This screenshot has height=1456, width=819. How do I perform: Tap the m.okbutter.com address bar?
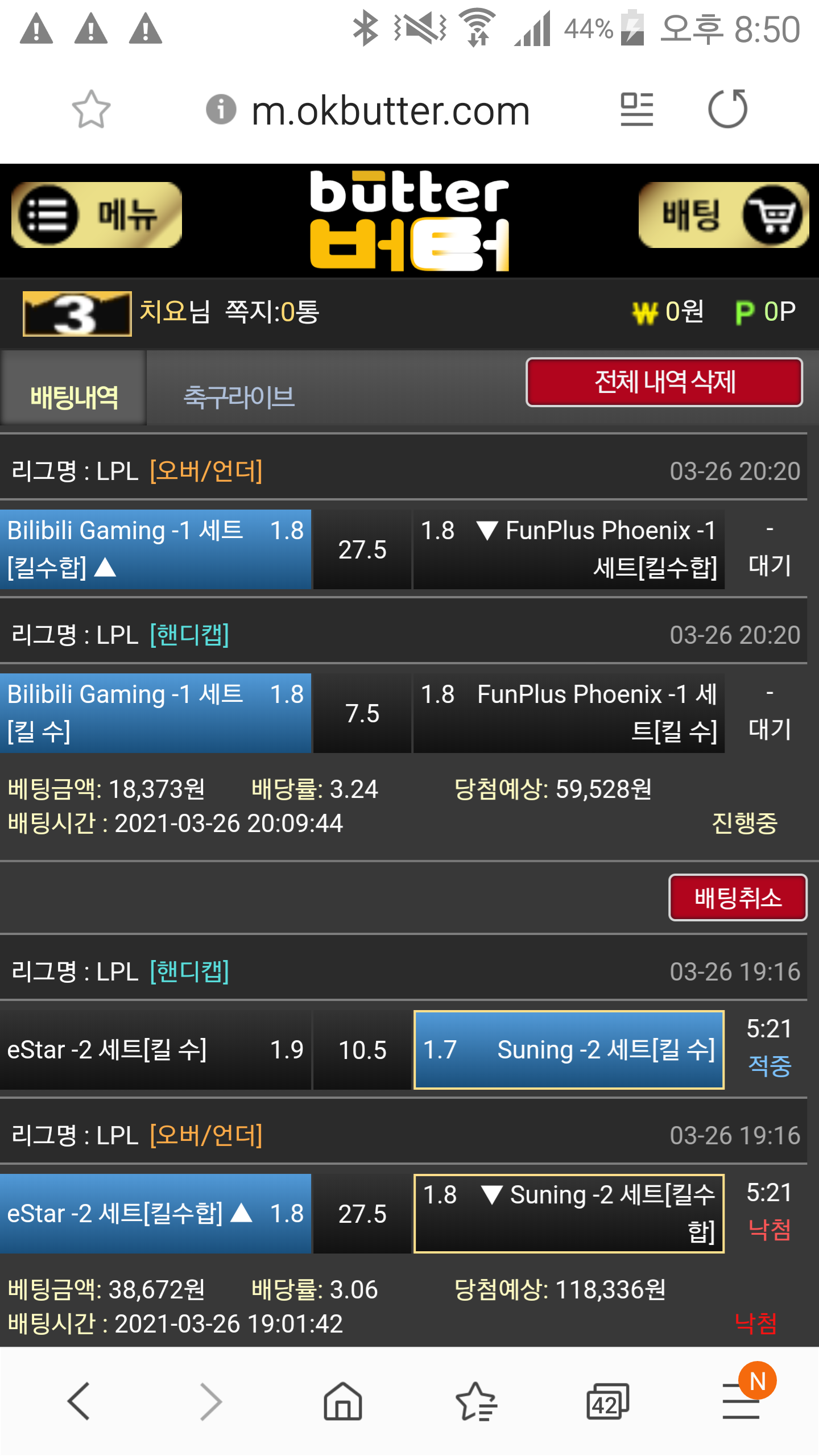point(390,110)
